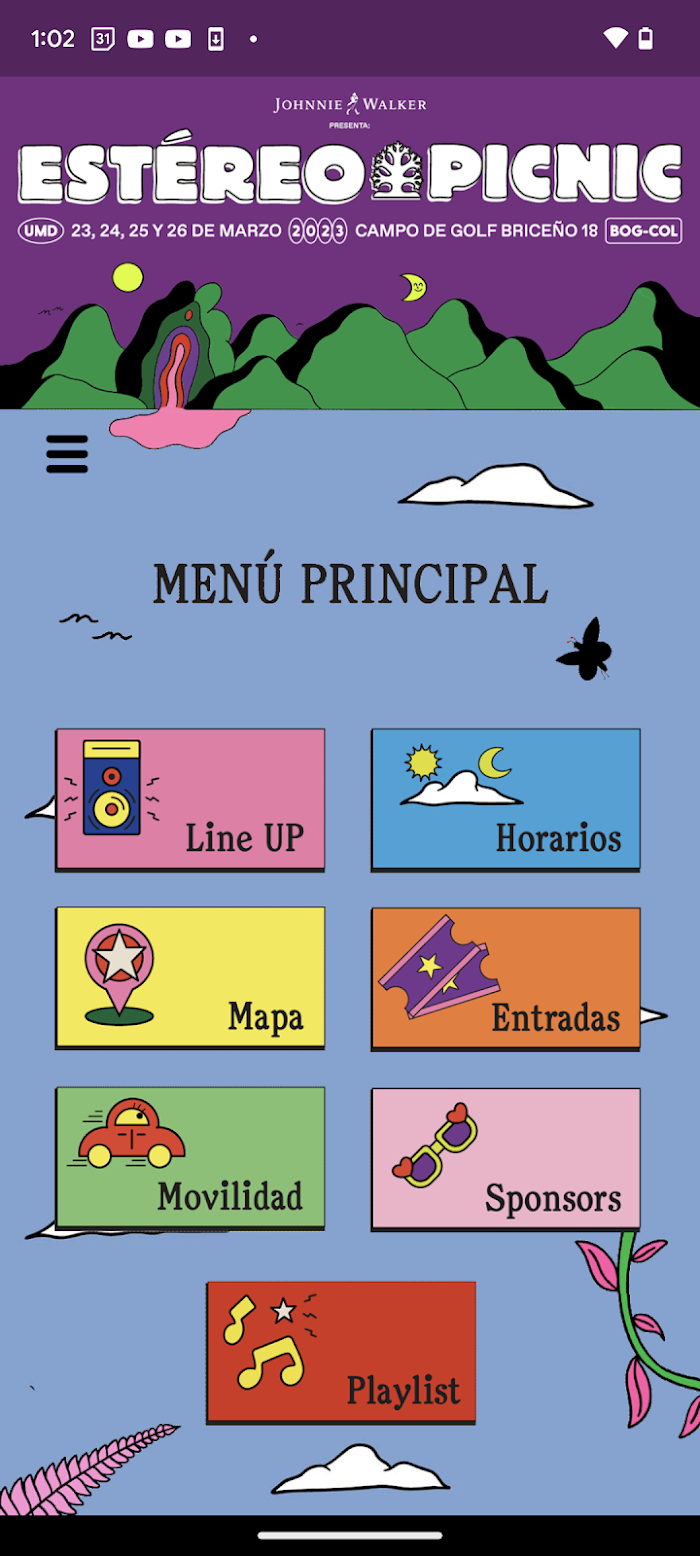Screen dimensions: 700x1556
Task: Select the Movilidad option
Action: [190, 1158]
